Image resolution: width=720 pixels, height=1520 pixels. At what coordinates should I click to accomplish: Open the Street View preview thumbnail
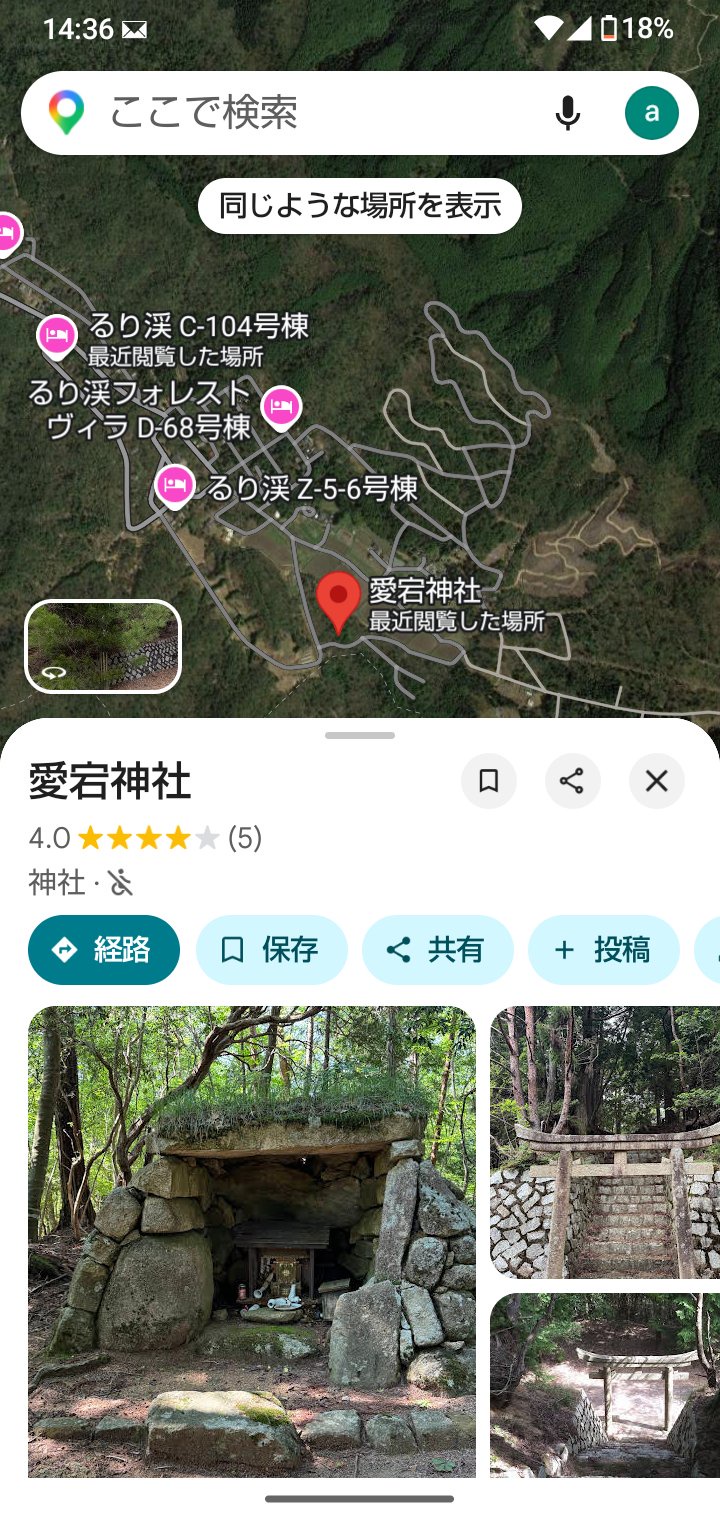pyautogui.click(x=103, y=646)
